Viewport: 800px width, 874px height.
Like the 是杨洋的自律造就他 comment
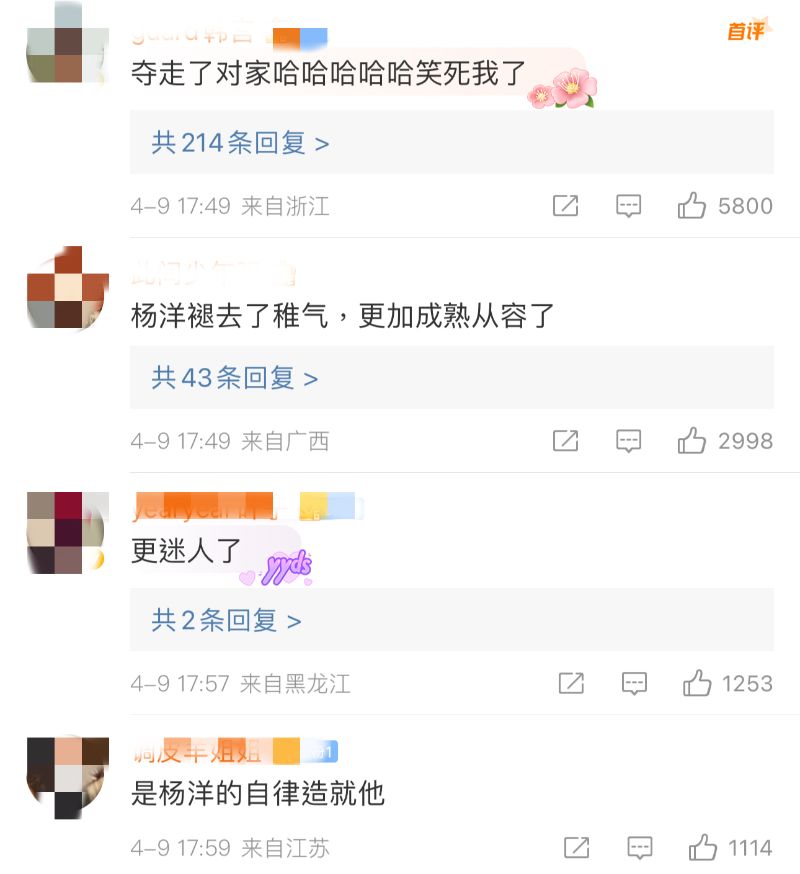coord(703,849)
